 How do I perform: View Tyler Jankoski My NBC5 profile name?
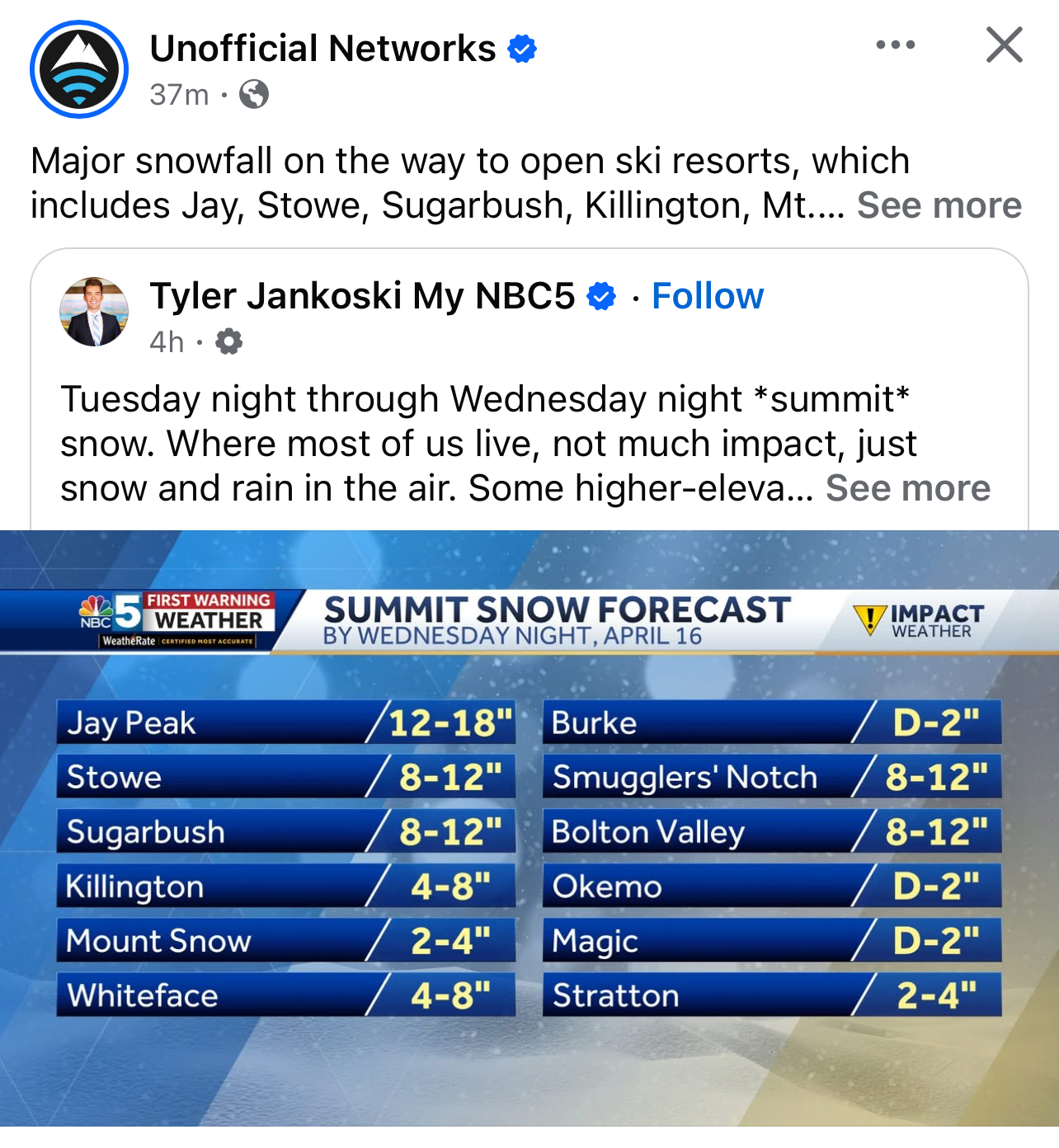coord(362,296)
